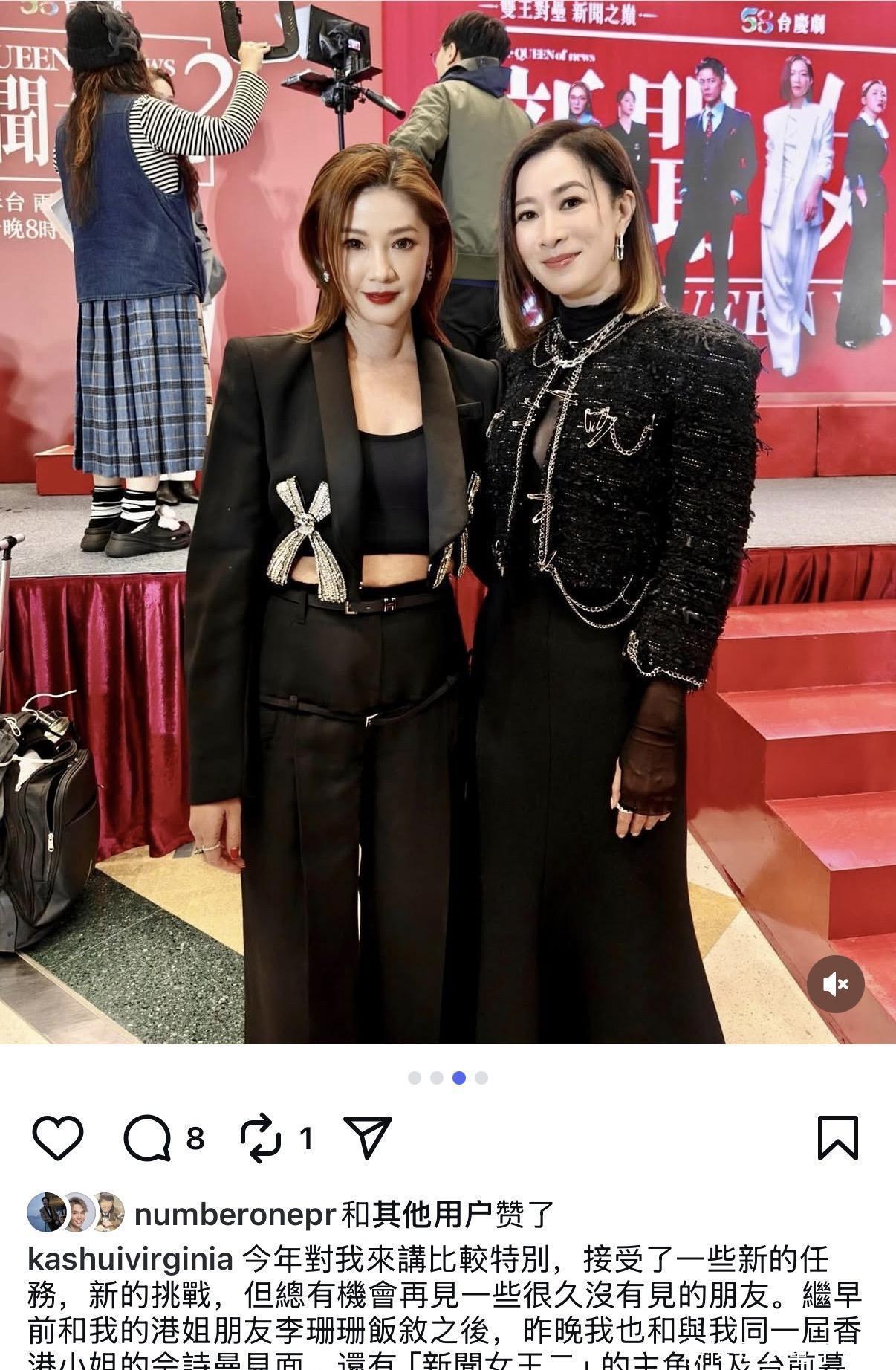Open numberonepr's profile from the likes line
This screenshot has height=1370, width=896.
(236, 1215)
